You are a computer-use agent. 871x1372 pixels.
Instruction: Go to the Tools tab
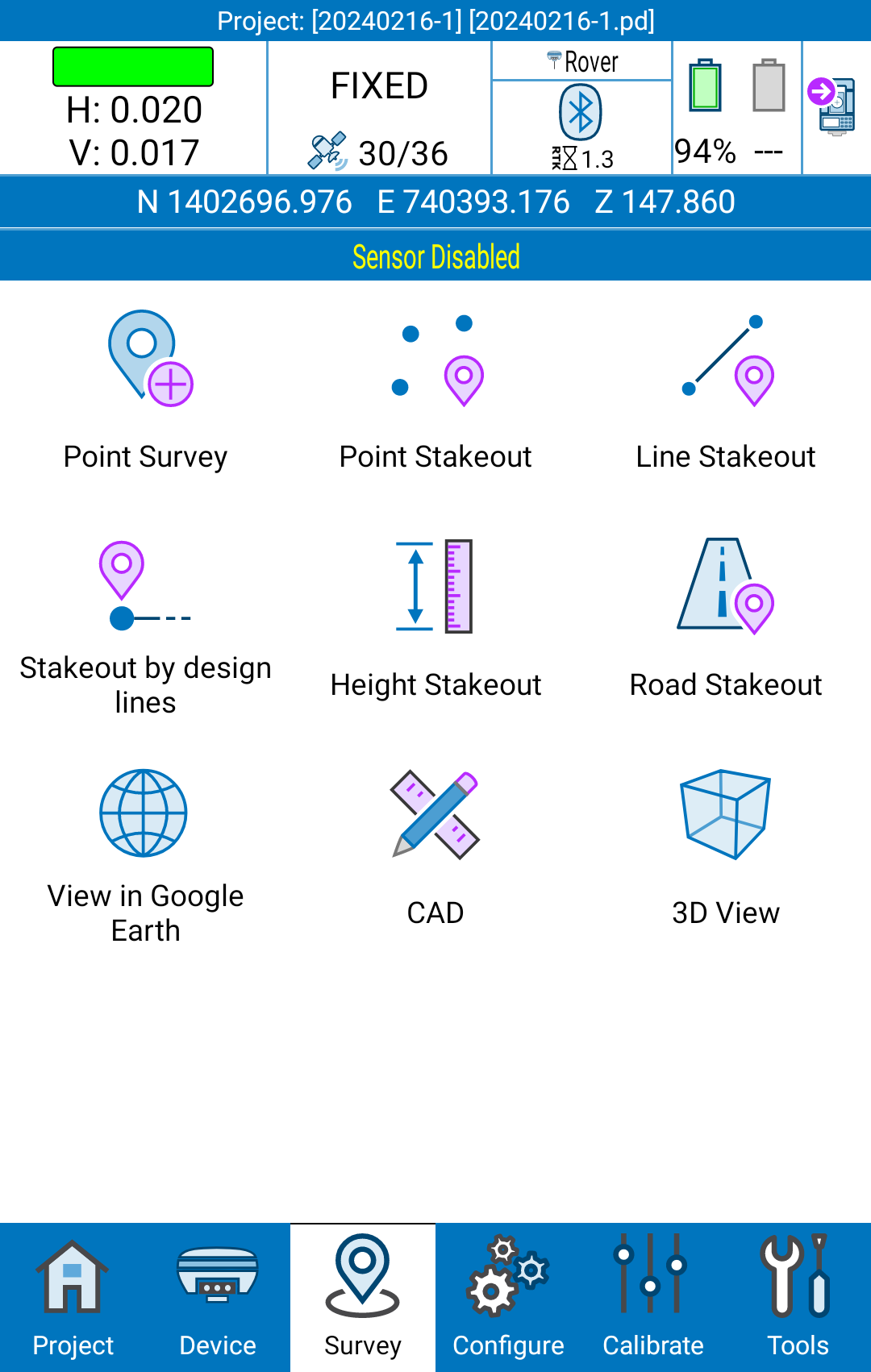pyautogui.click(x=798, y=1298)
